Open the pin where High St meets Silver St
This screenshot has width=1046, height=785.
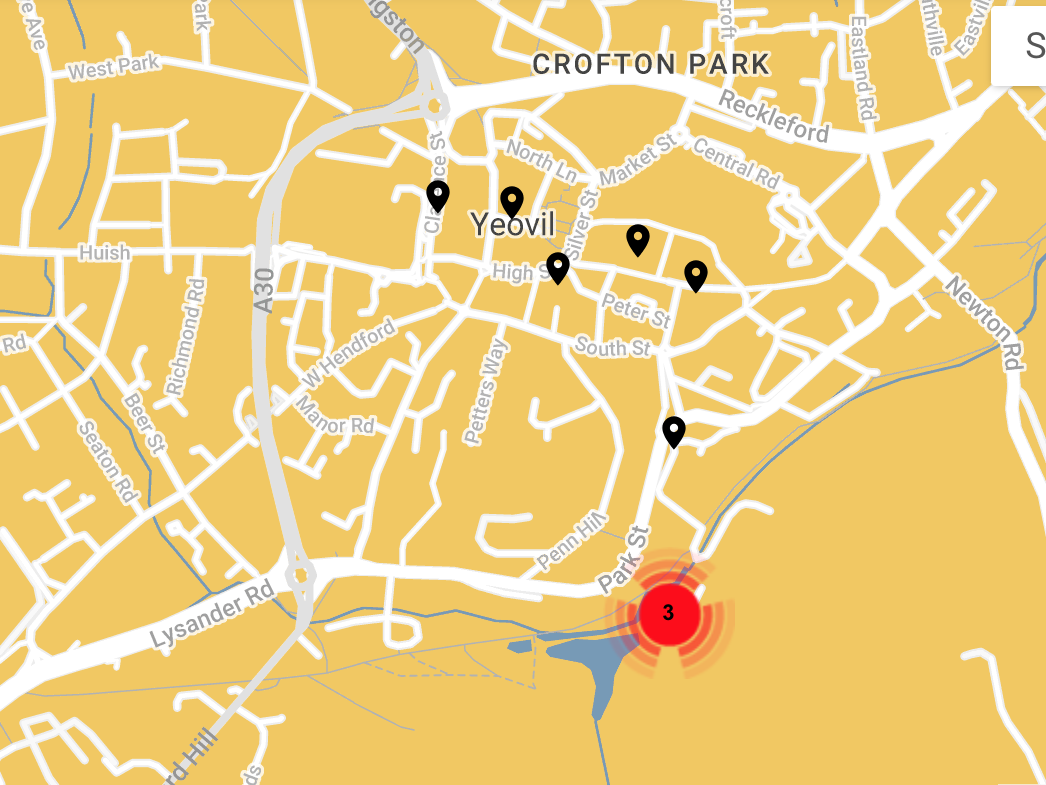click(558, 267)
